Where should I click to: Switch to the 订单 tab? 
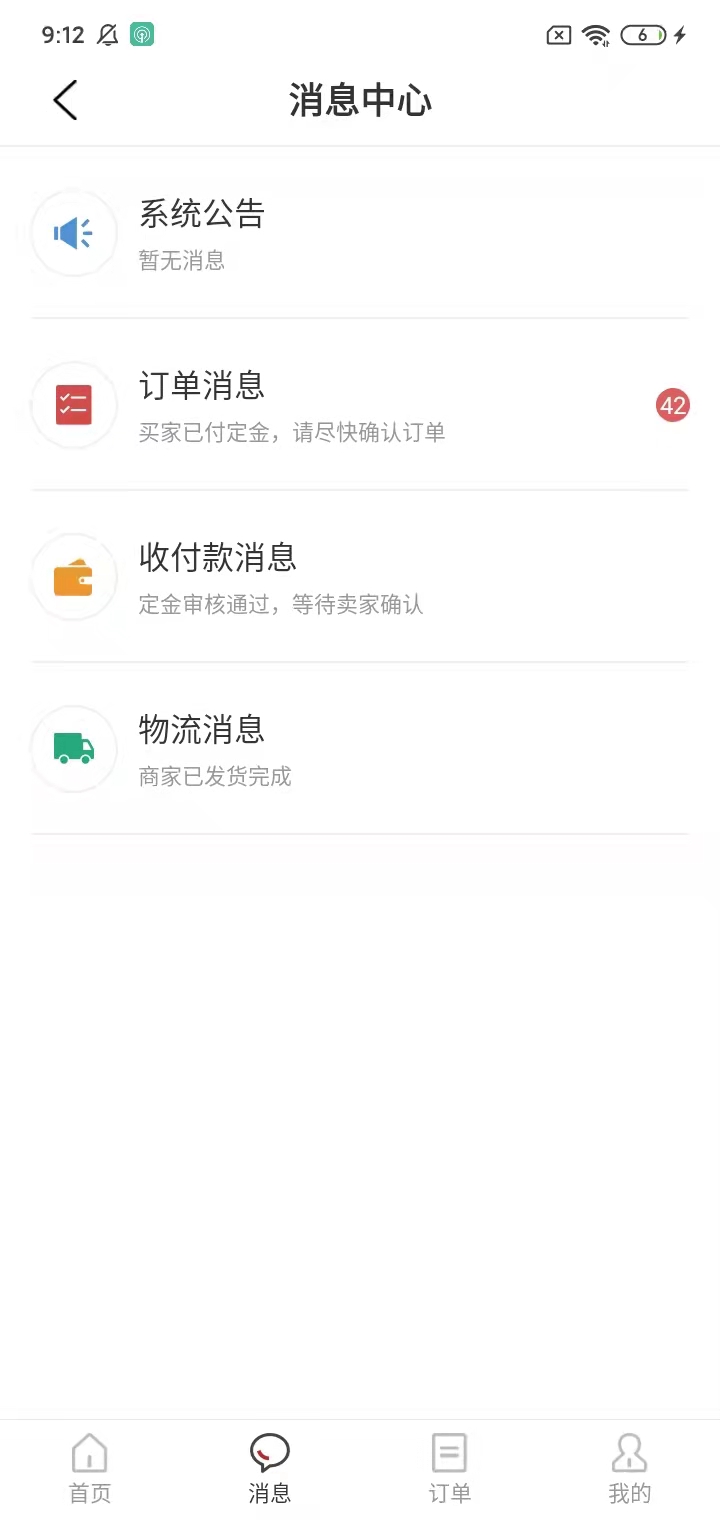tap(450, 1468)
